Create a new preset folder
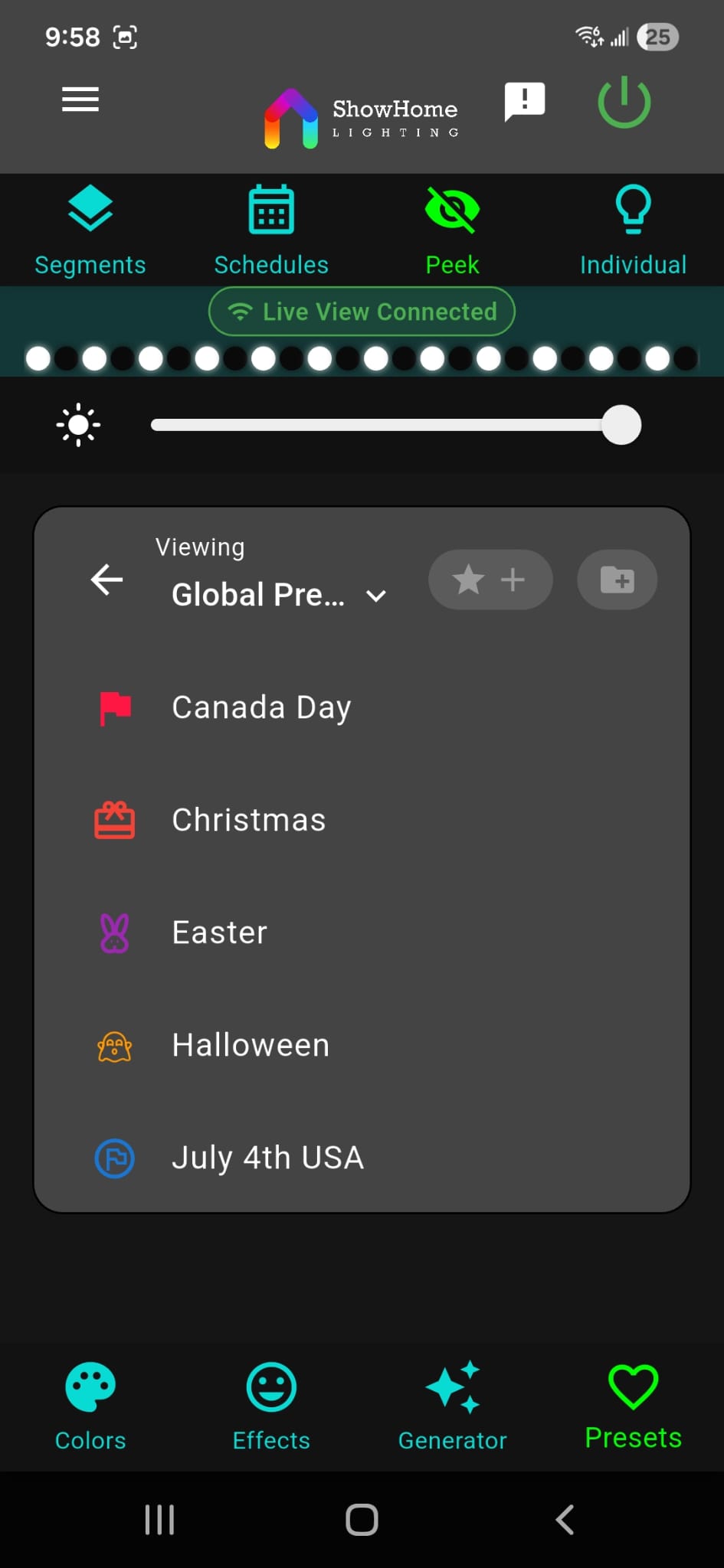Viewport: 724px width, 1568px height. tap(616, 580)
